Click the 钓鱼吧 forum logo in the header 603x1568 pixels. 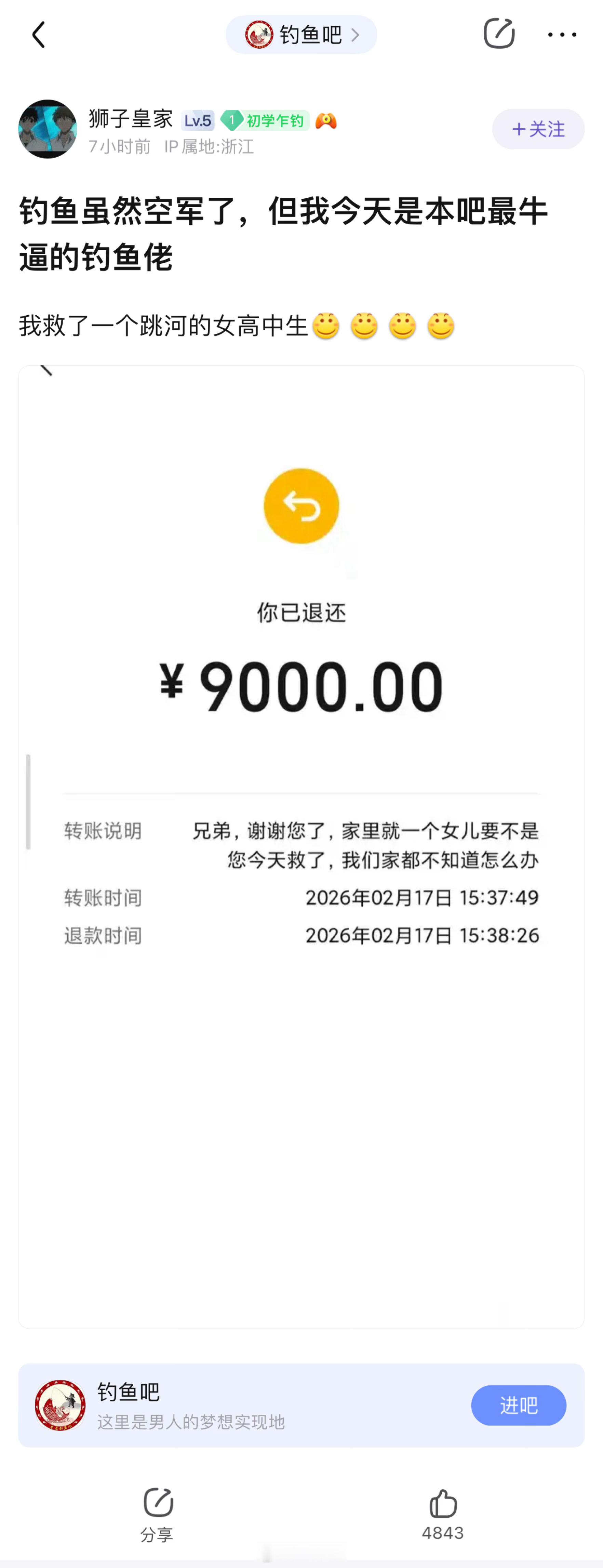pyautogui.click(x=259, y=35)
